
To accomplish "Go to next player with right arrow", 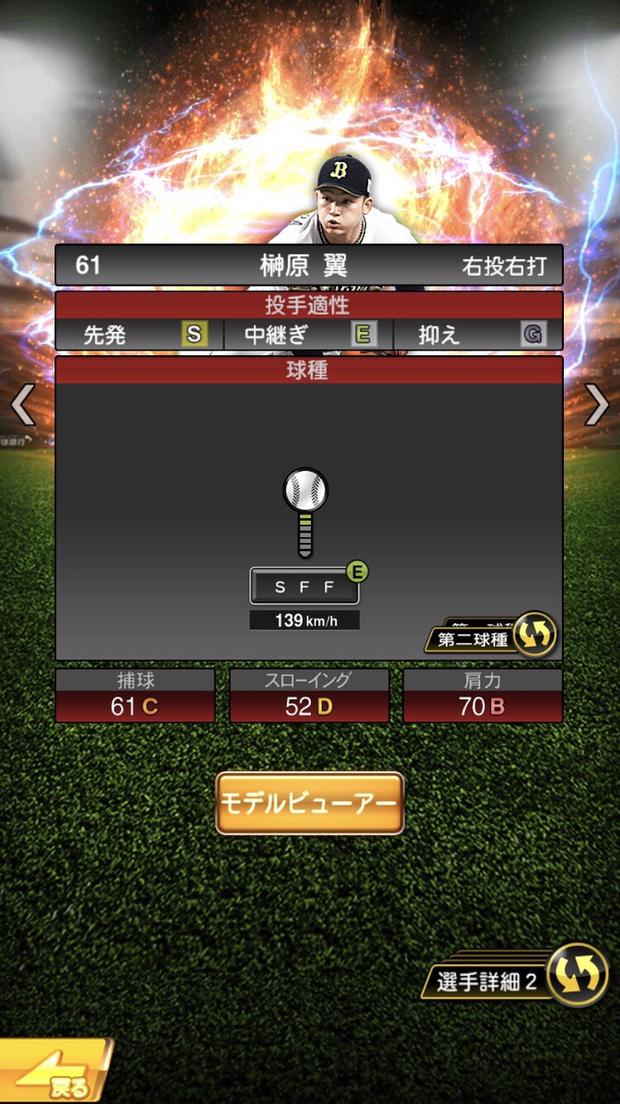I will pos(596,404).
